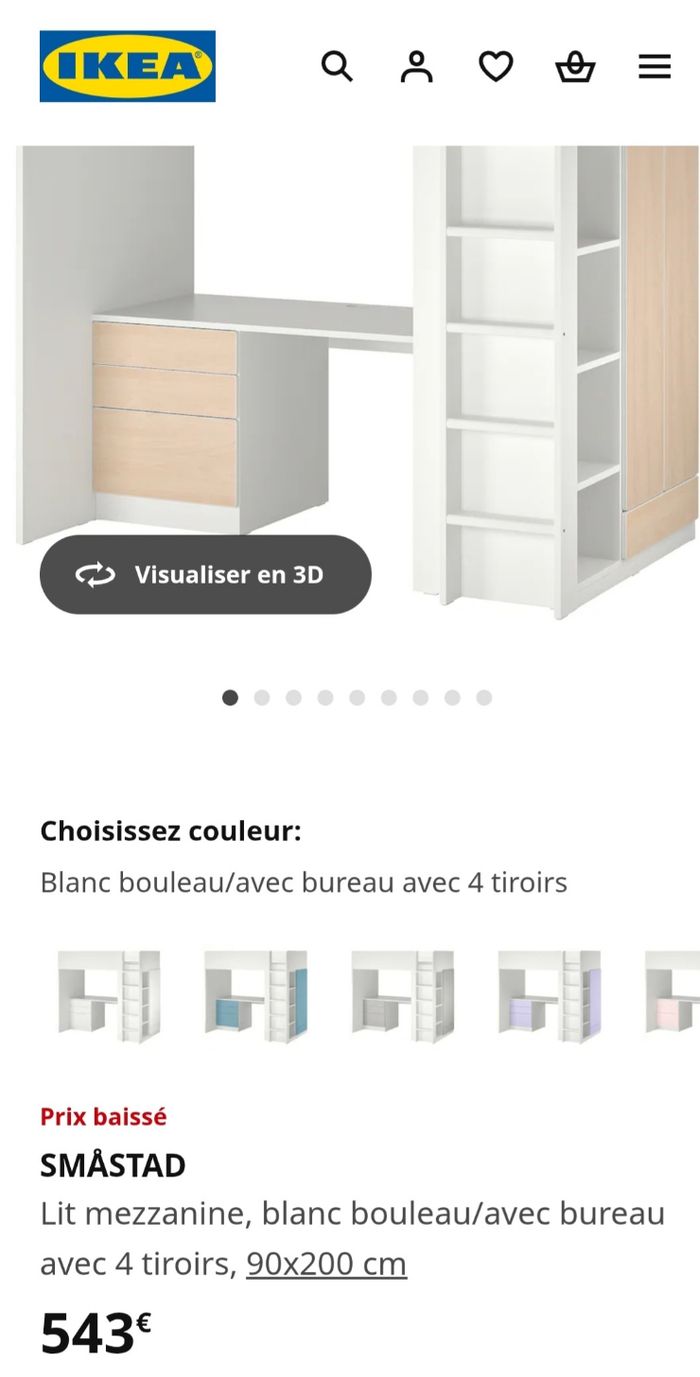Open the user account icon
The height and width of the screenshot is (1377, 700).
416,67
